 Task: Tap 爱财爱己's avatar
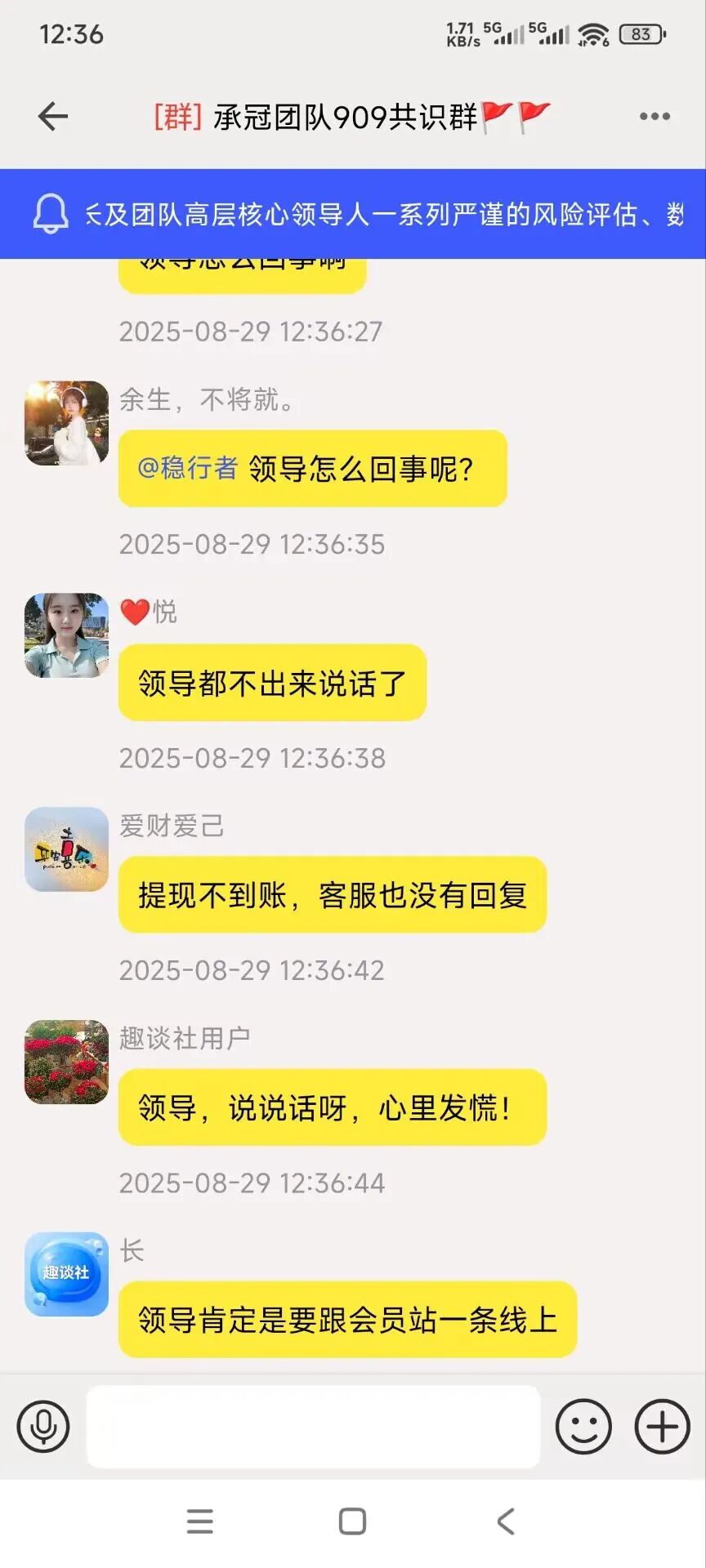pos(66,849)
